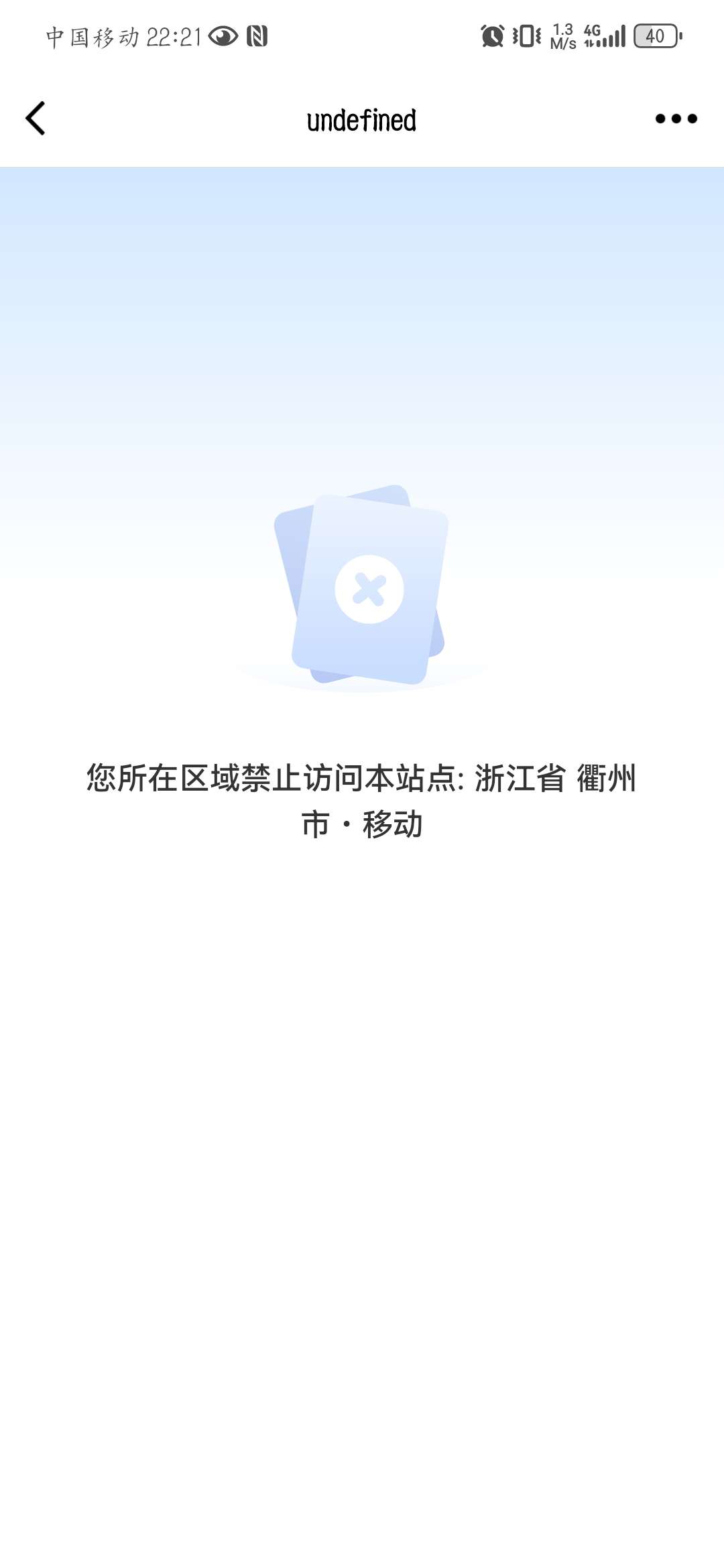Go back using the header arrow
The width and height of the screenshot is (724, 1568).
pos(36,119)
